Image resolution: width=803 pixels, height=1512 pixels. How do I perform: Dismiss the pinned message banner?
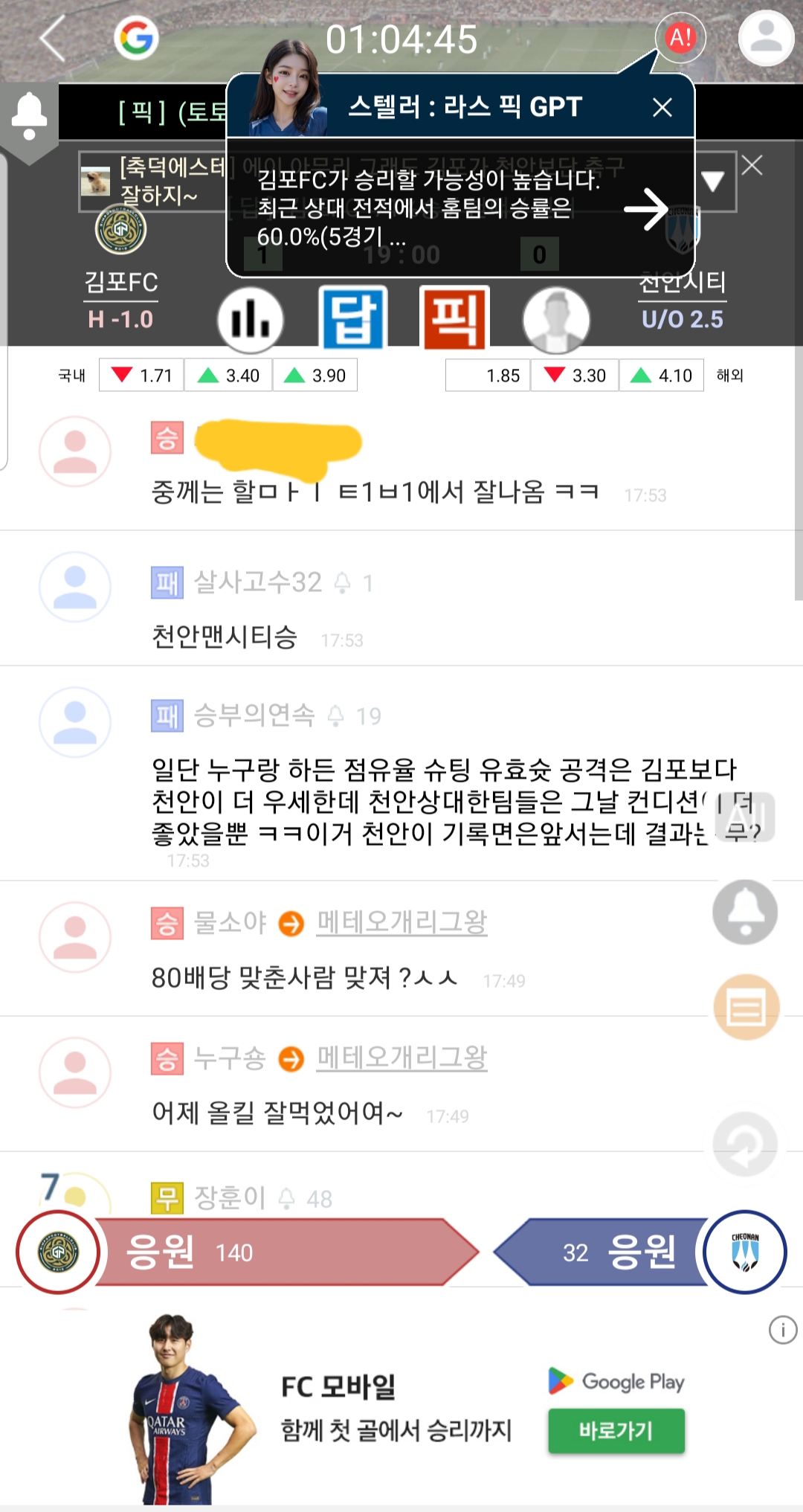click(752, 165)
